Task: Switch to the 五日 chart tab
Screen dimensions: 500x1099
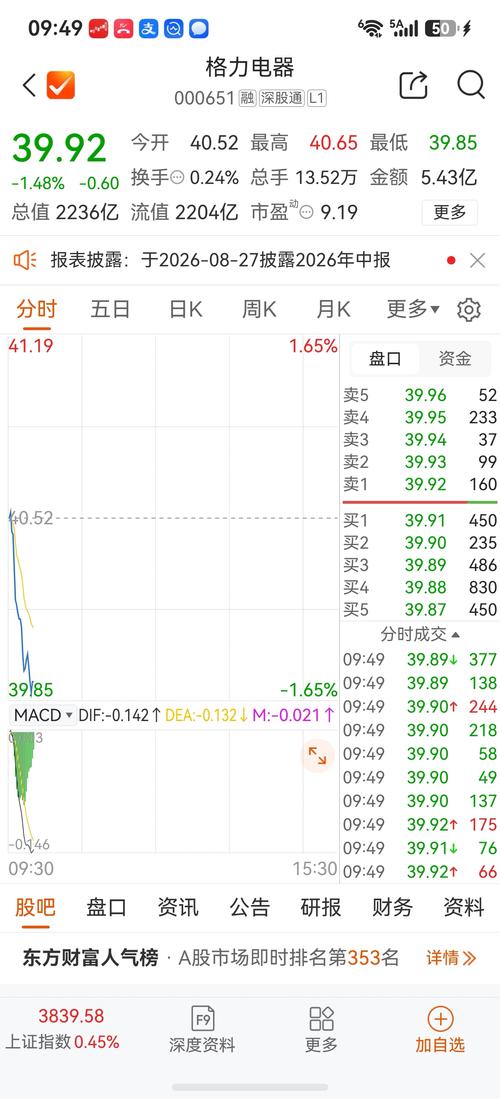Action: pyautogui.click(x=110, y=309)
